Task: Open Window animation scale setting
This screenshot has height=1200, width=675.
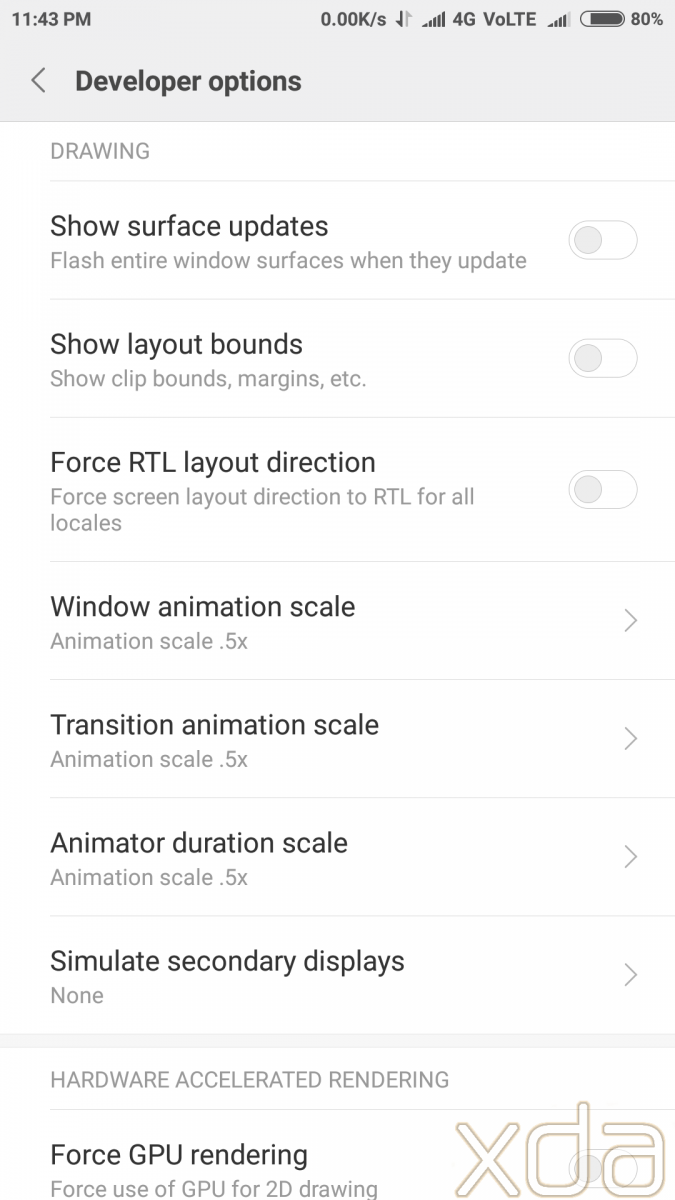Action: pyautogui.click(x=337, y=621)
